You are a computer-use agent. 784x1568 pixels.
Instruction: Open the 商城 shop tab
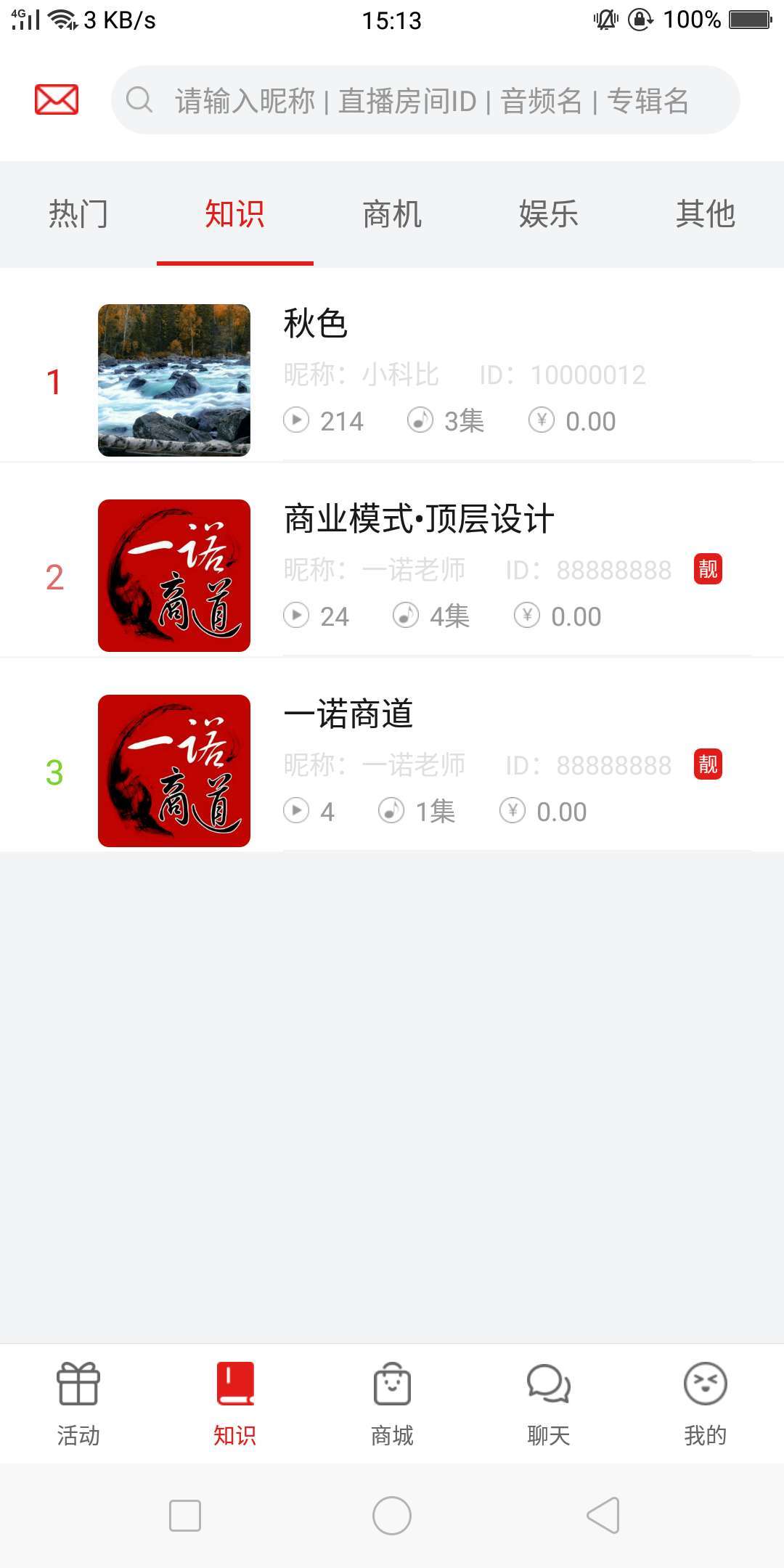coord(392,1403)
